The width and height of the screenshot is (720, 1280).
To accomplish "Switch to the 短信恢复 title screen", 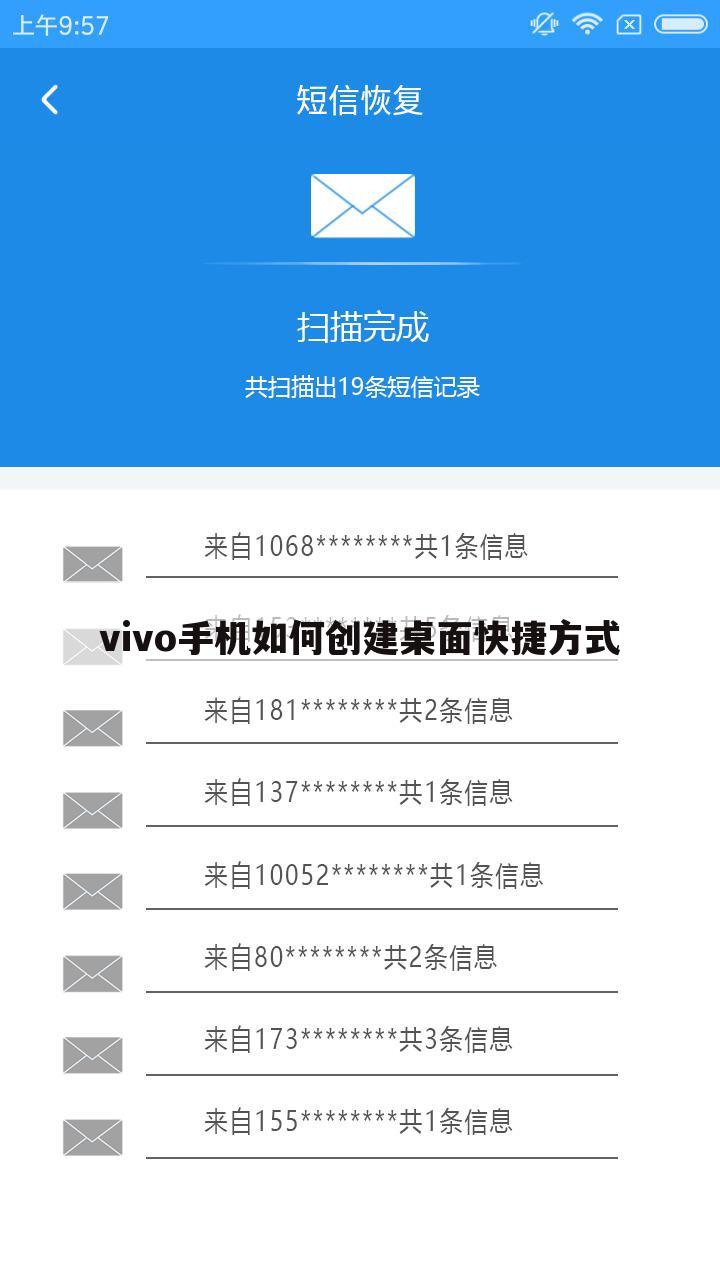I will (360, 101).
